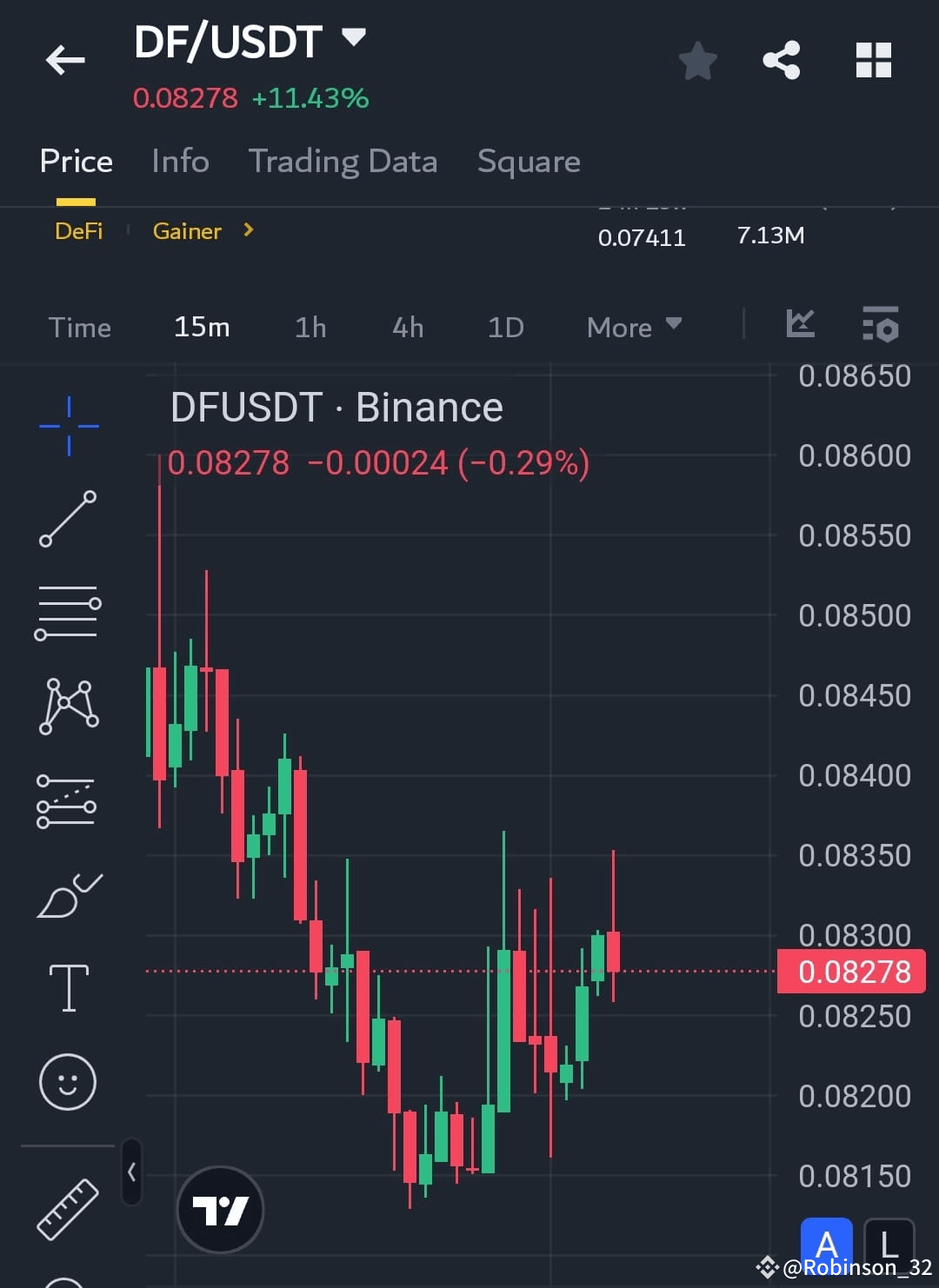Expand the More timeframe options
Screen dimensions: 939x1288
tap(634, 327)
